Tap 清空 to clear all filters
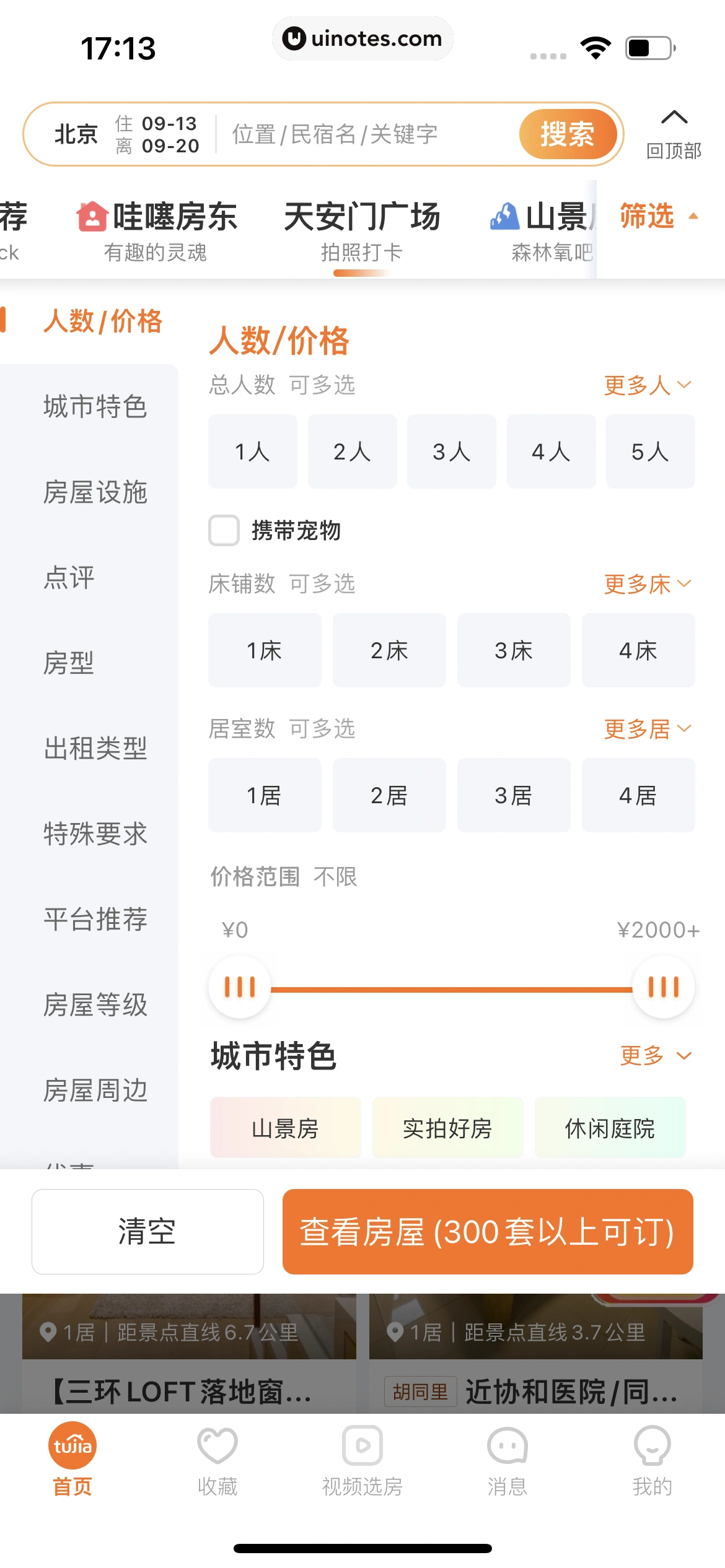725x1568 pixels. (147, 1232)
